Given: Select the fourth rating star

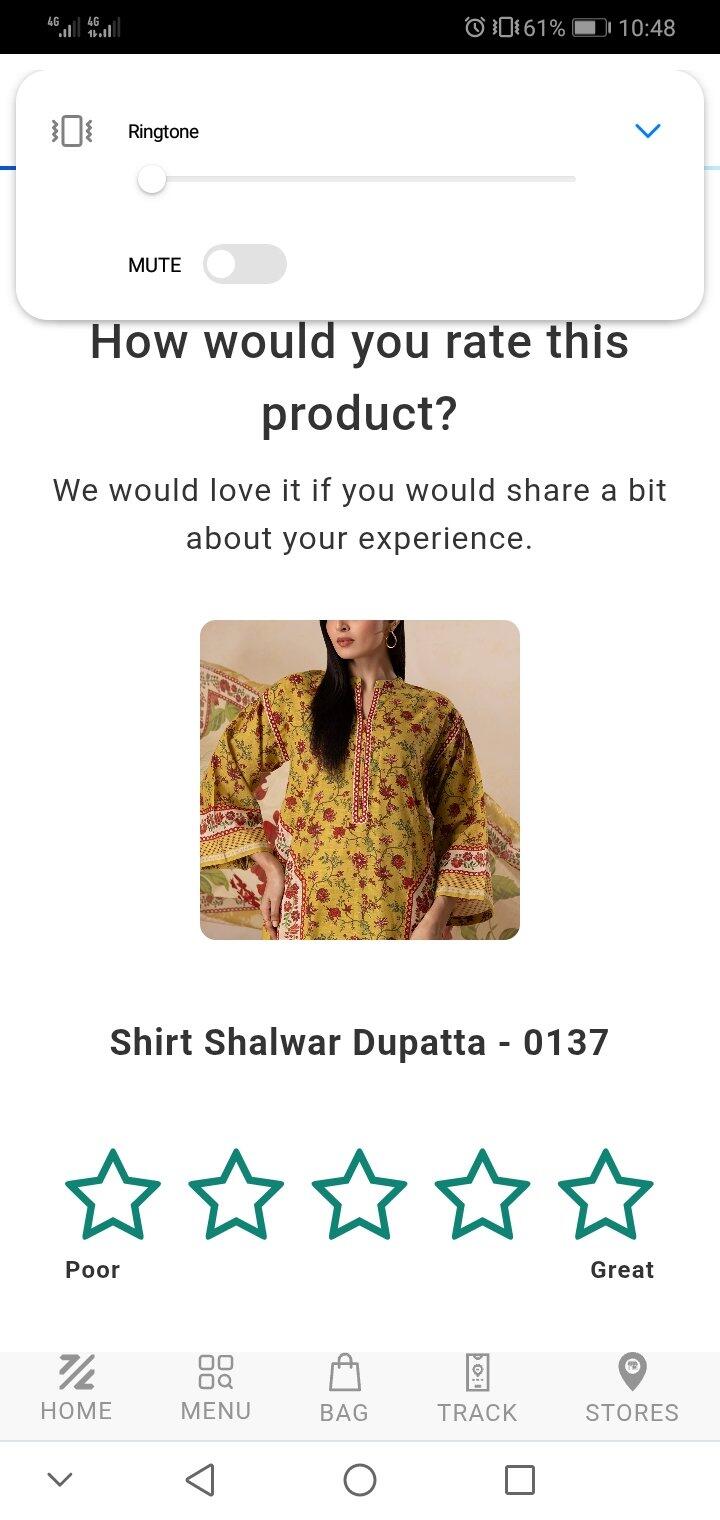Looking at the screenshot, I should (482, 1194).
